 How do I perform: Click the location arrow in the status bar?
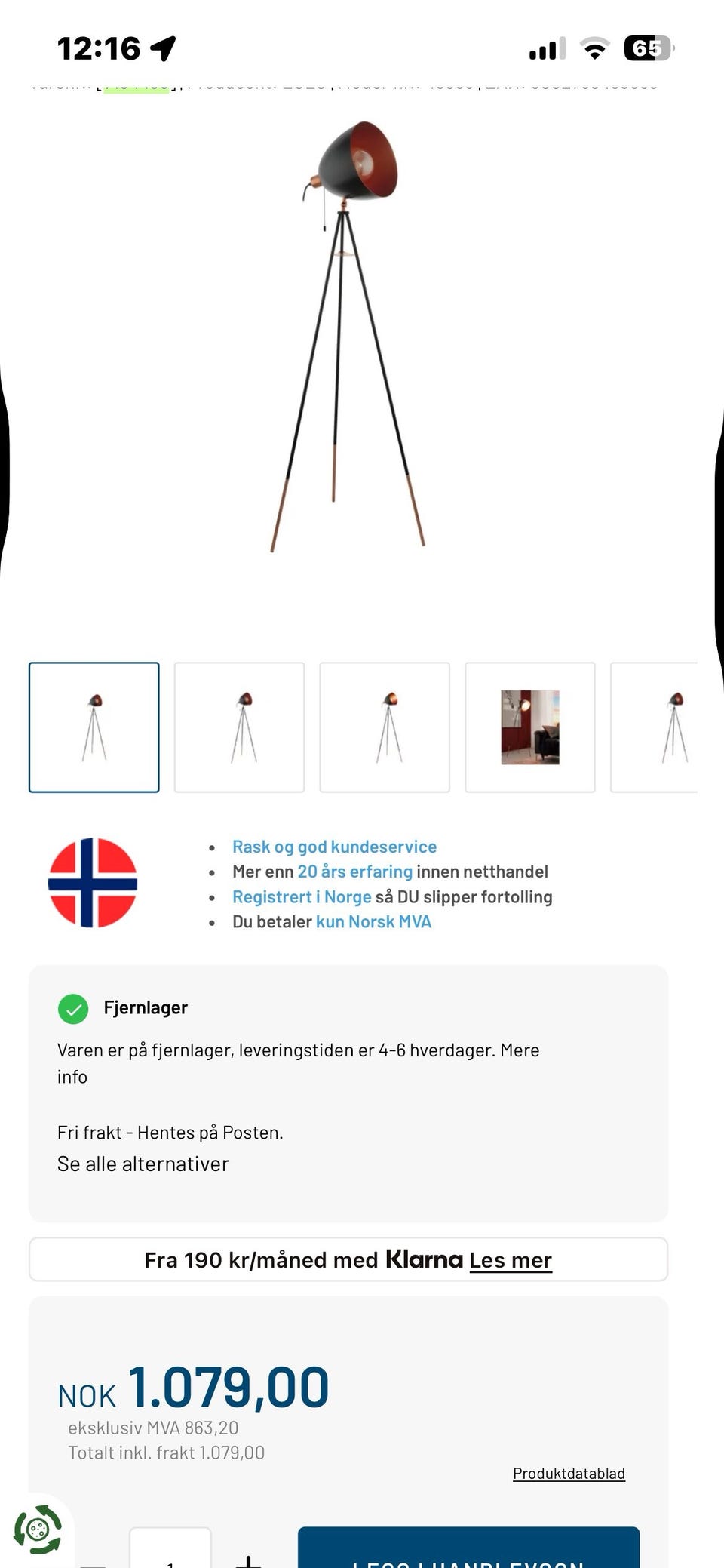(x=164, y=48)
